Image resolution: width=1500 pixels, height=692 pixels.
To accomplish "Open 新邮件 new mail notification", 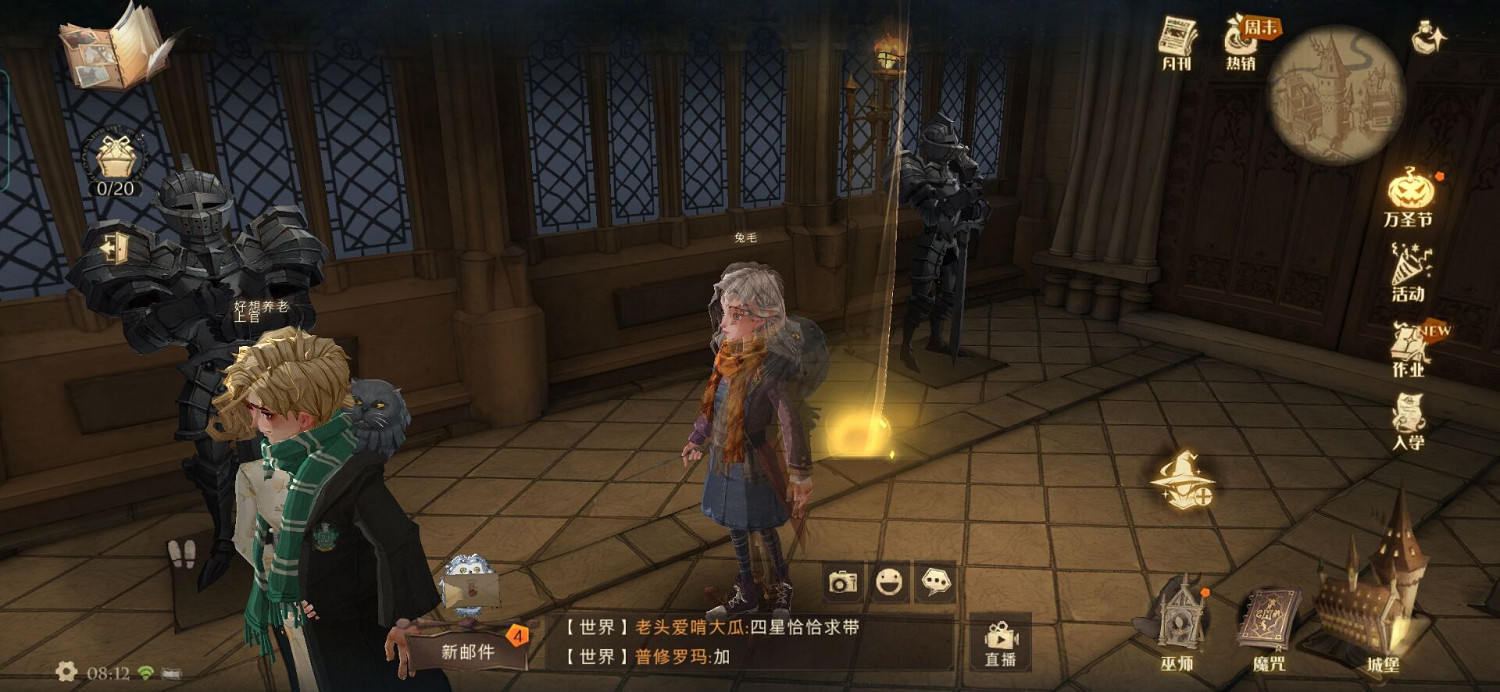I will 468,650.
